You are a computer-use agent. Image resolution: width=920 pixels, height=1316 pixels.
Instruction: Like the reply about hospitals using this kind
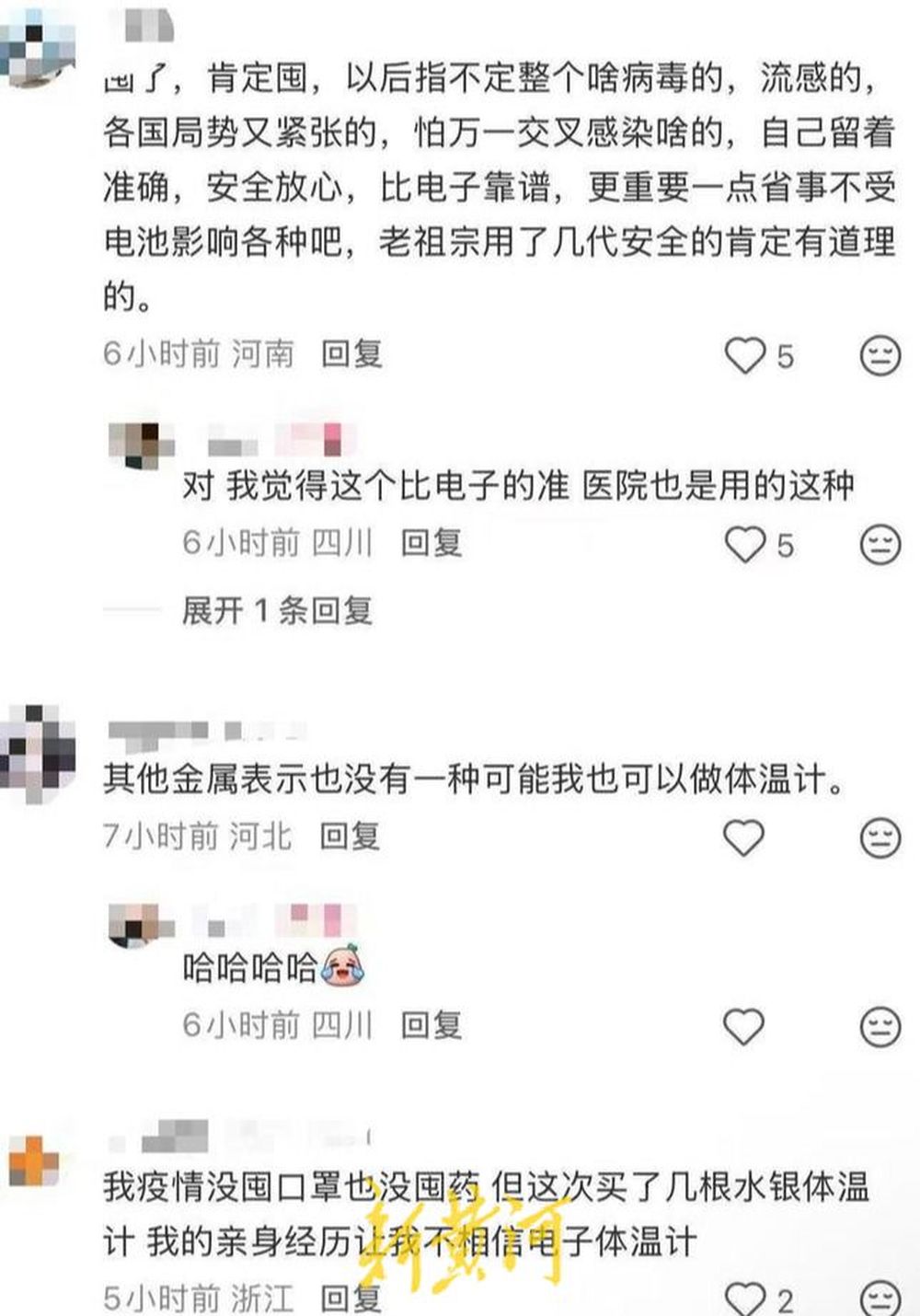click(x=745, y=544)
